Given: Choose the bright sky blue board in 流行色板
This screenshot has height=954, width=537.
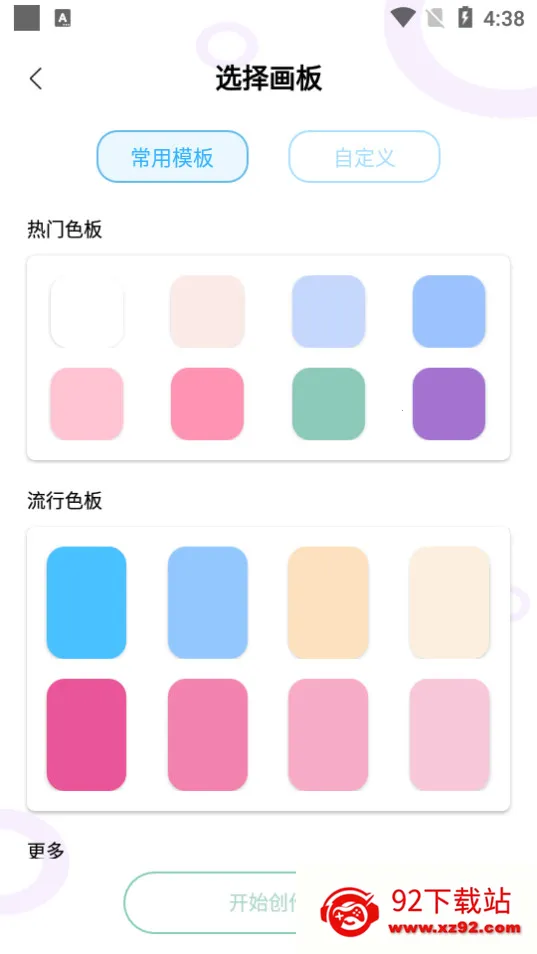Looking at the screenshot, I should (86, 602).
